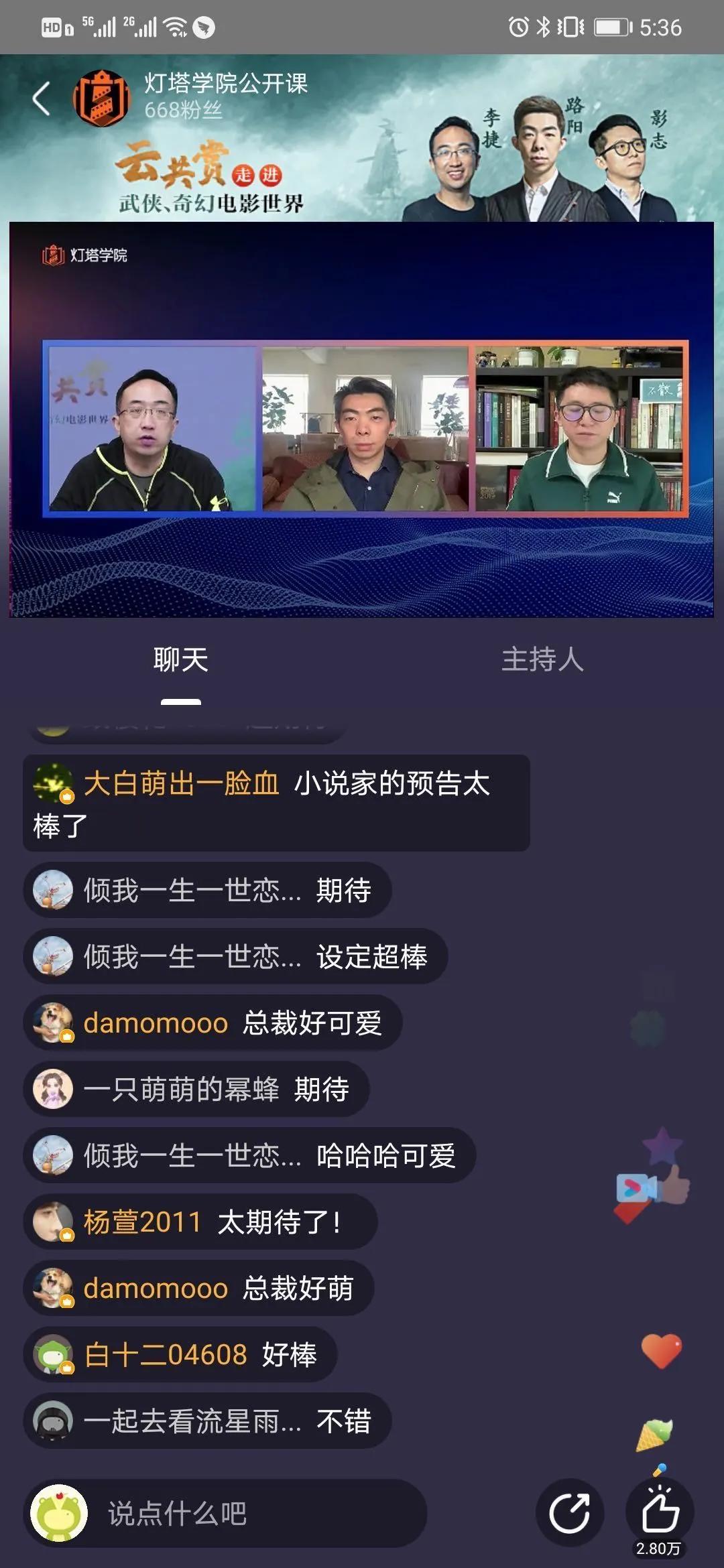Go back using the top-left arrow
The image size is (724, 1568).
(x=42, y=99)
